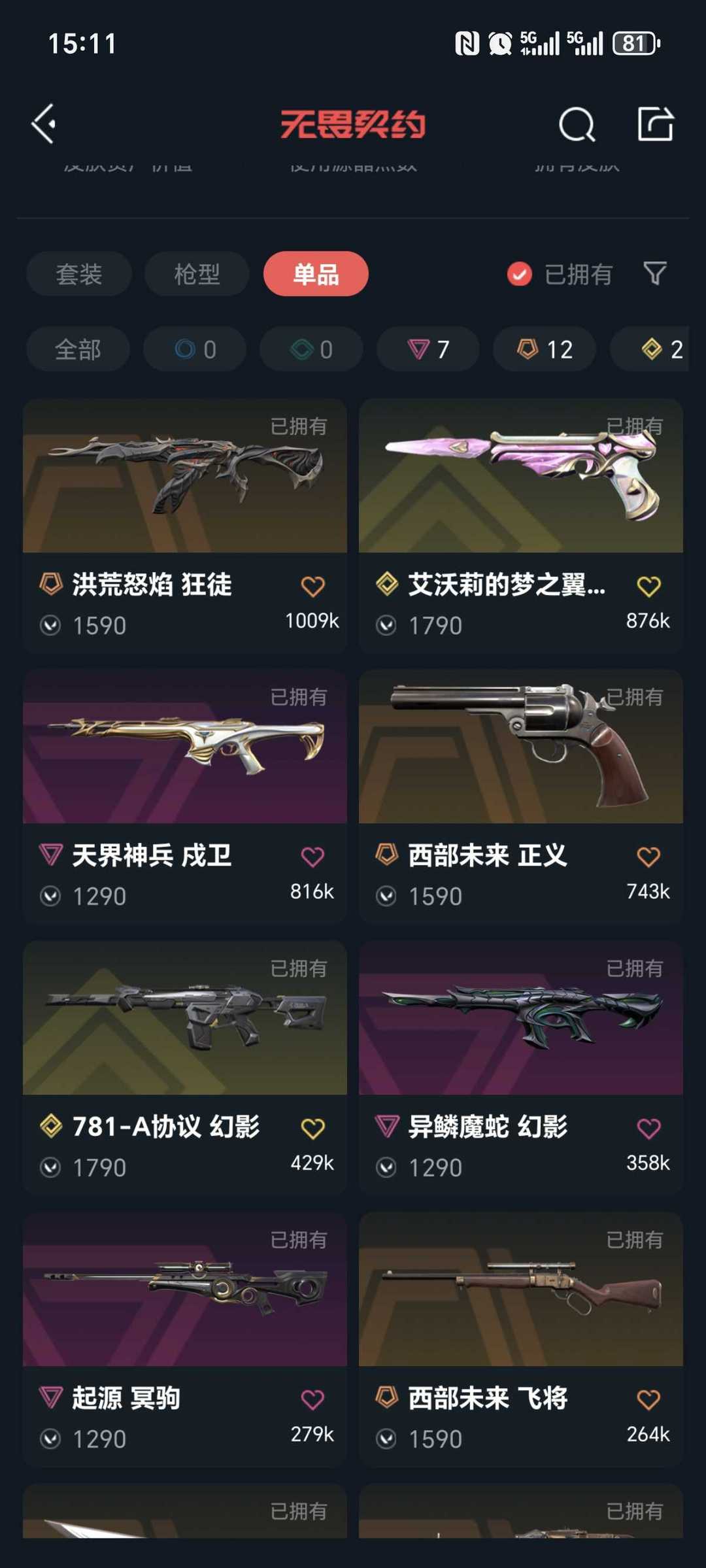
Task: Share this page via the share icon
Action: (655, 124)
